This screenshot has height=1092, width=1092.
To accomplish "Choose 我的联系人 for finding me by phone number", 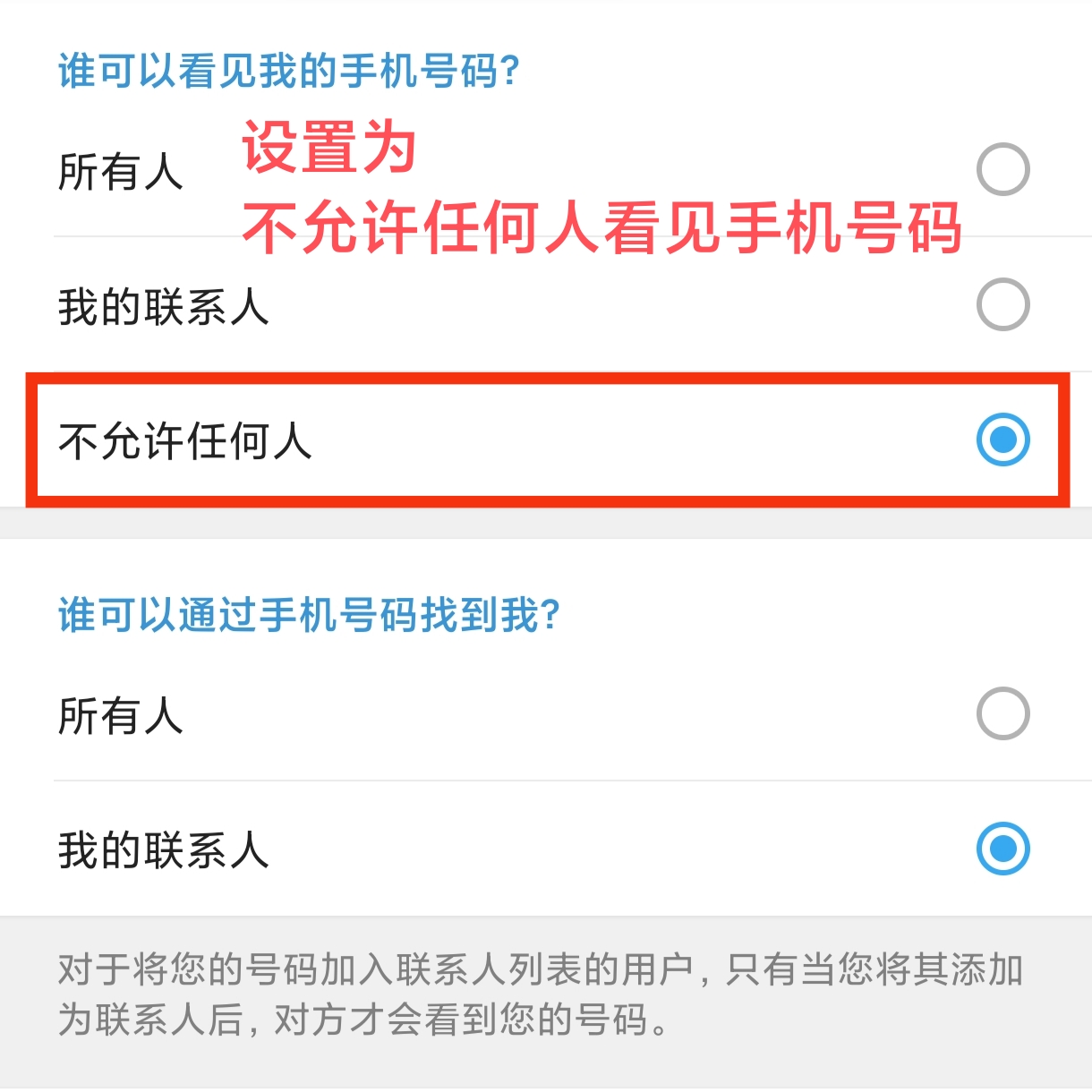I will click(x=1002, y=849).
